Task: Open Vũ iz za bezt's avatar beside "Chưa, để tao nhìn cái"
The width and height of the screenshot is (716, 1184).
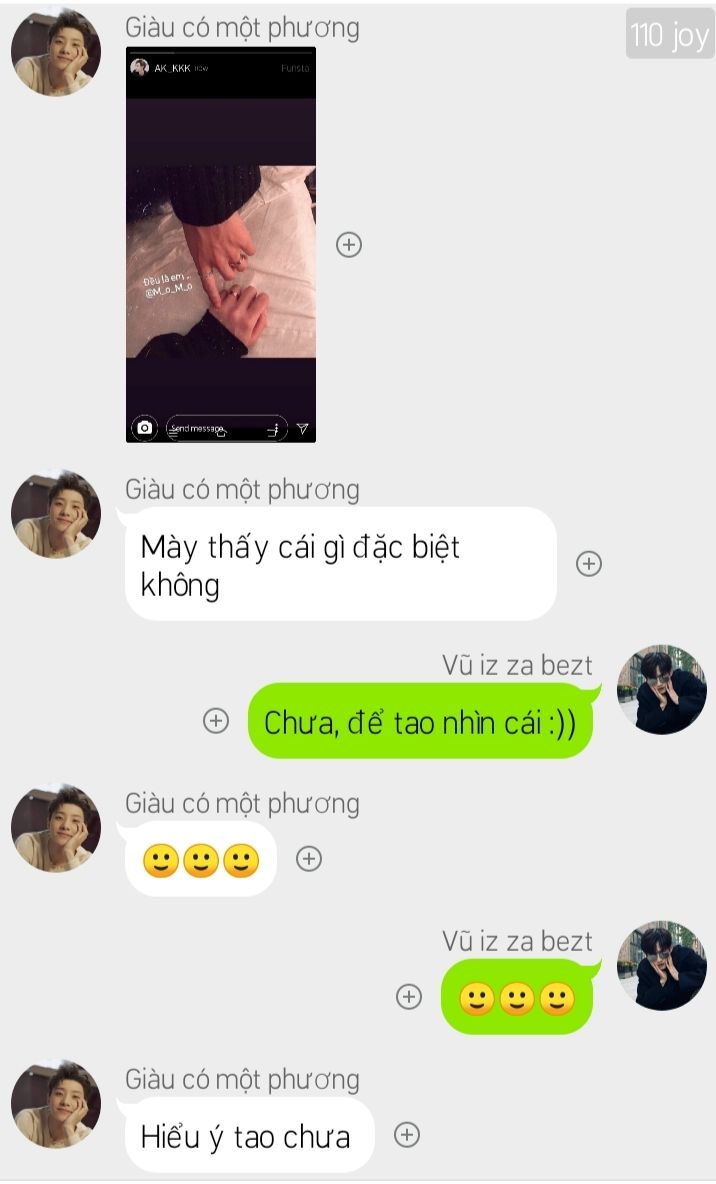Action: [x=662, y=690]
